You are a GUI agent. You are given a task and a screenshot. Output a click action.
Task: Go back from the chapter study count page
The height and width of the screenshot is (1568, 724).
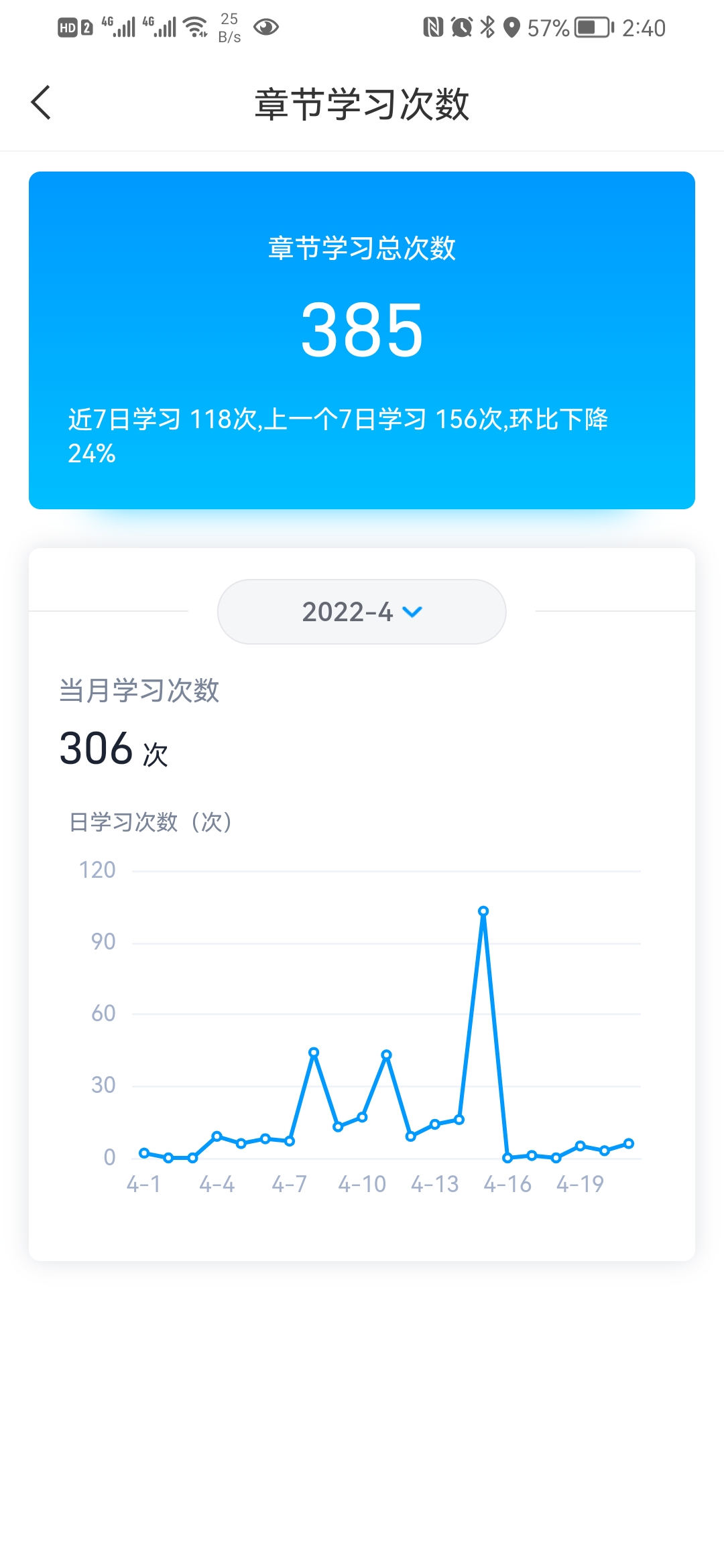42,103
